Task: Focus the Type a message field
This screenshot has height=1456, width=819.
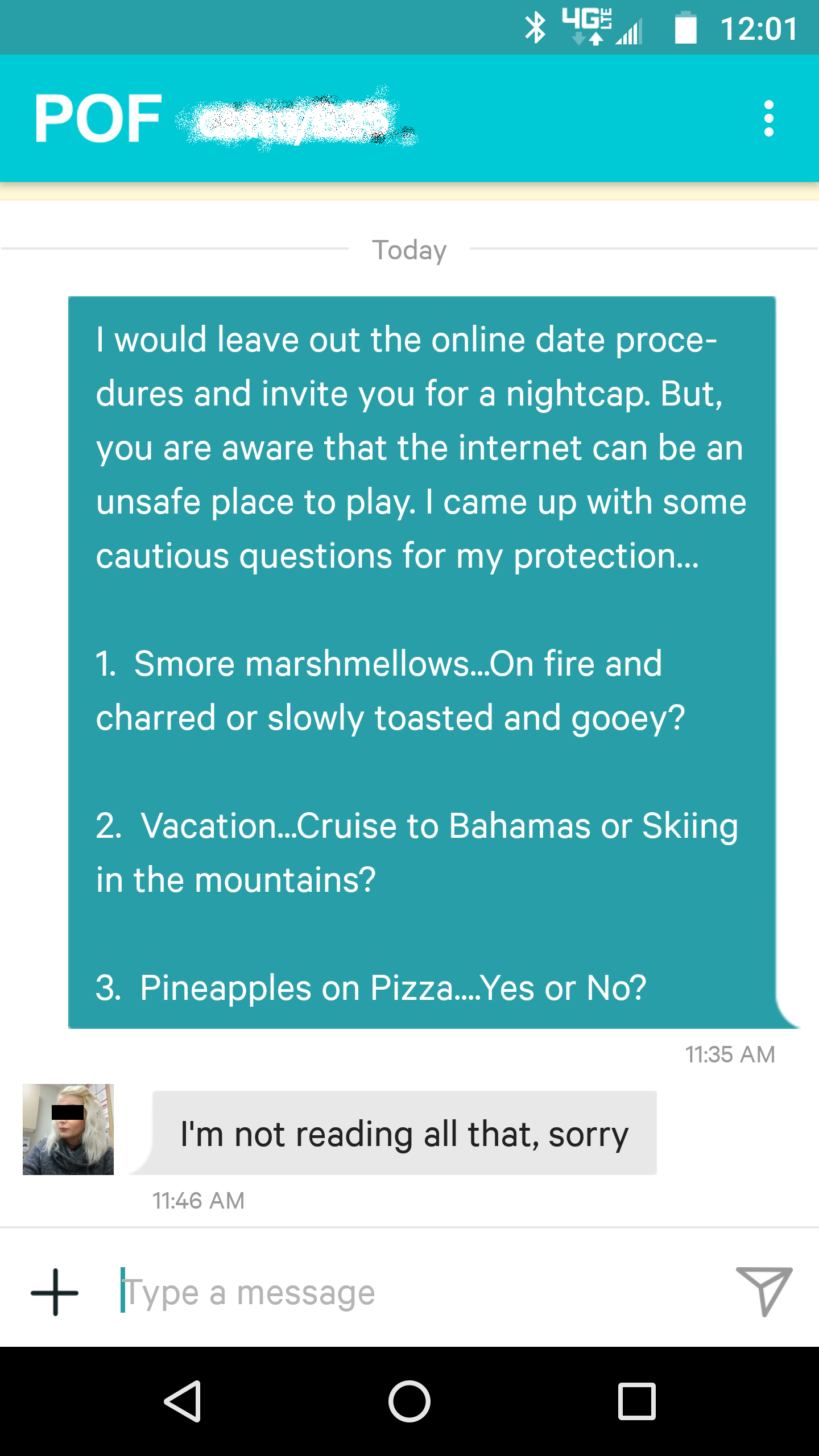Action: point(398,1292)
